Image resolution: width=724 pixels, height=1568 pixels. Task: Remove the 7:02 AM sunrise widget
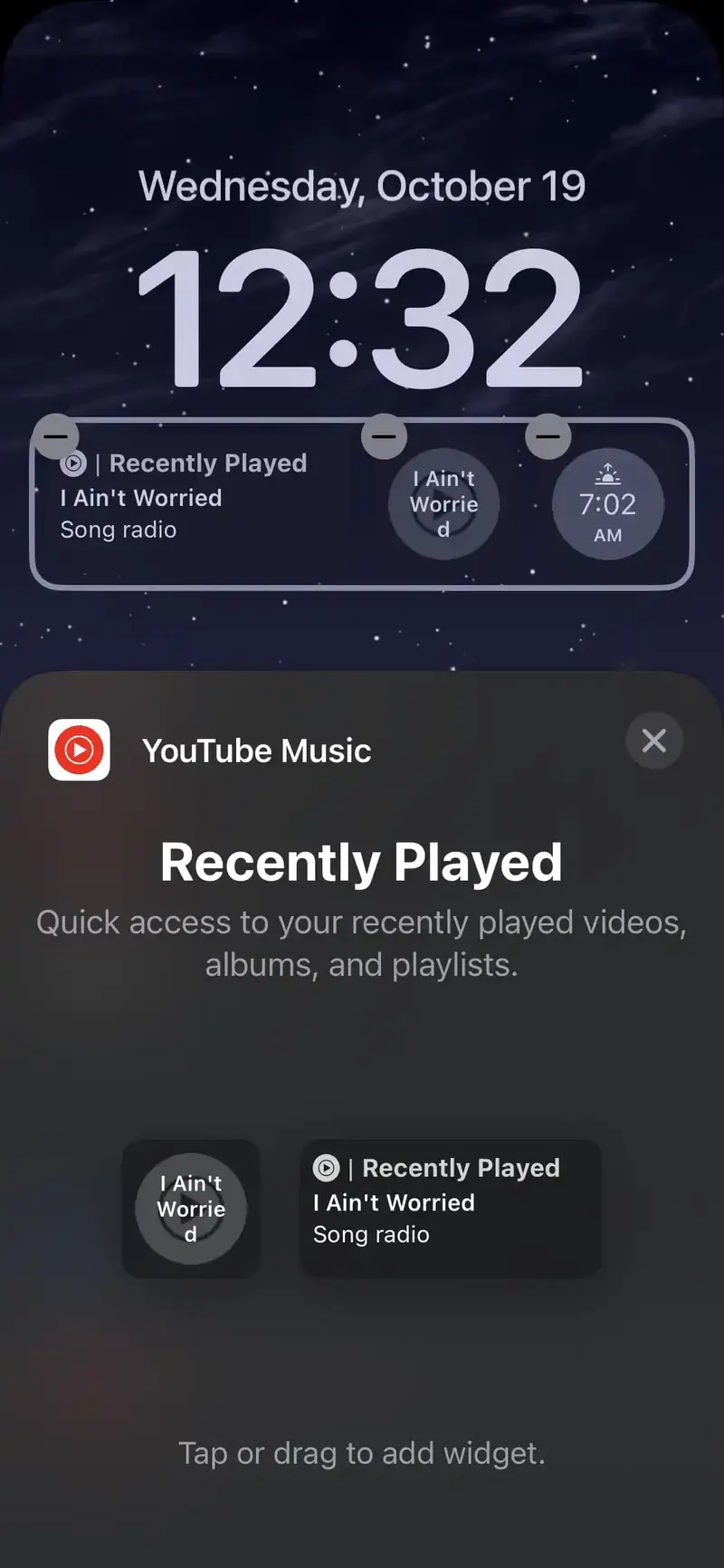click(548, 436)
